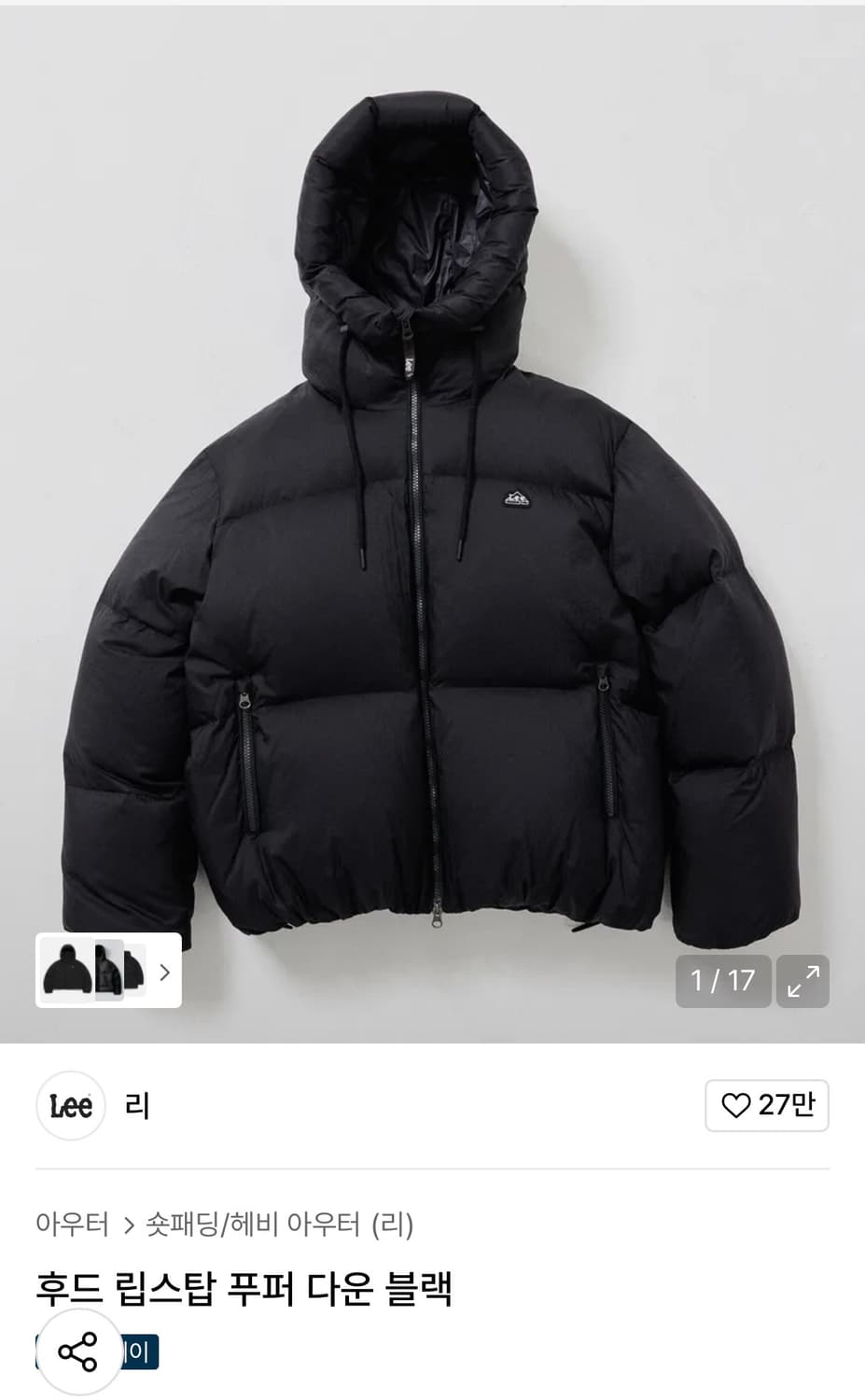
Task: Tap the share icon below the product title
Action: [79, 1351]
